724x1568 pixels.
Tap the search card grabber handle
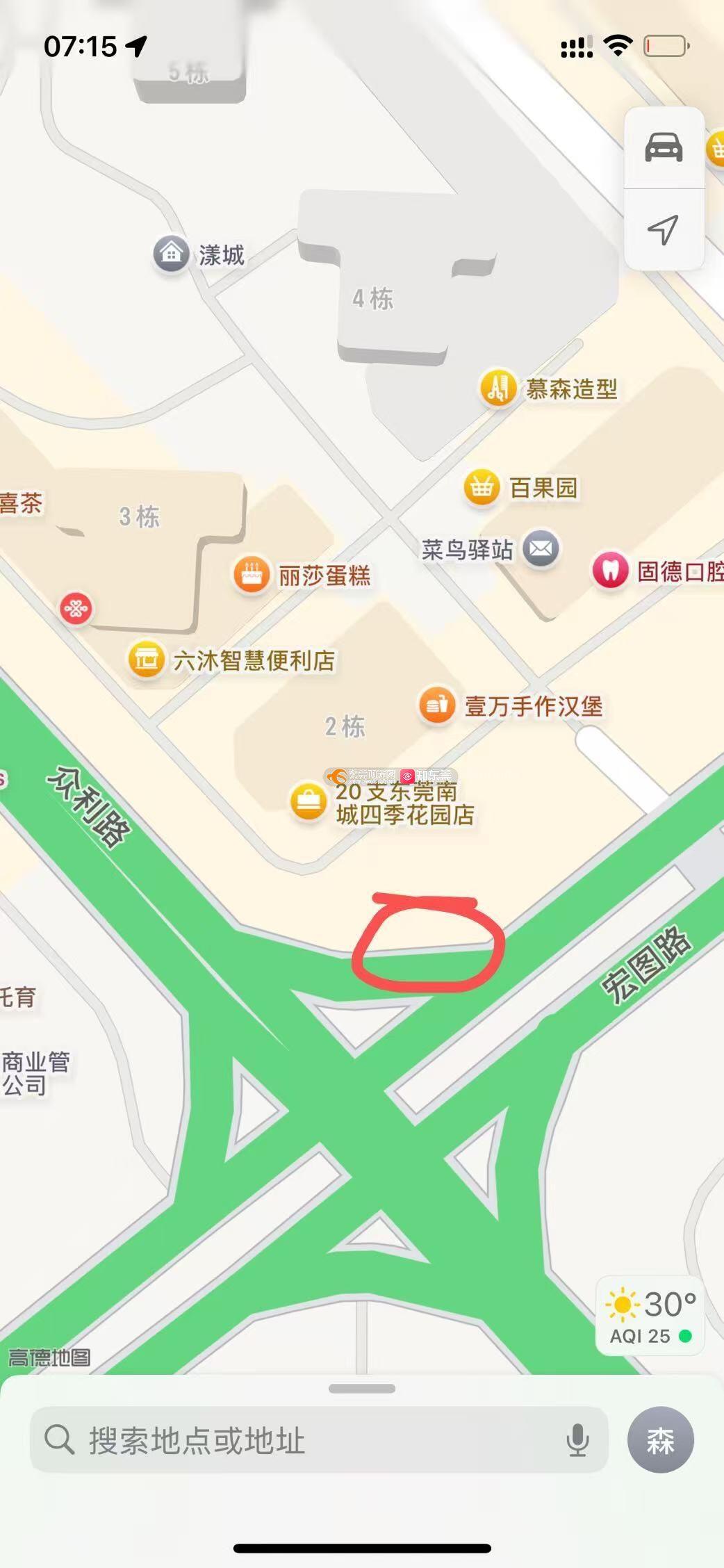coord(362,1389)
